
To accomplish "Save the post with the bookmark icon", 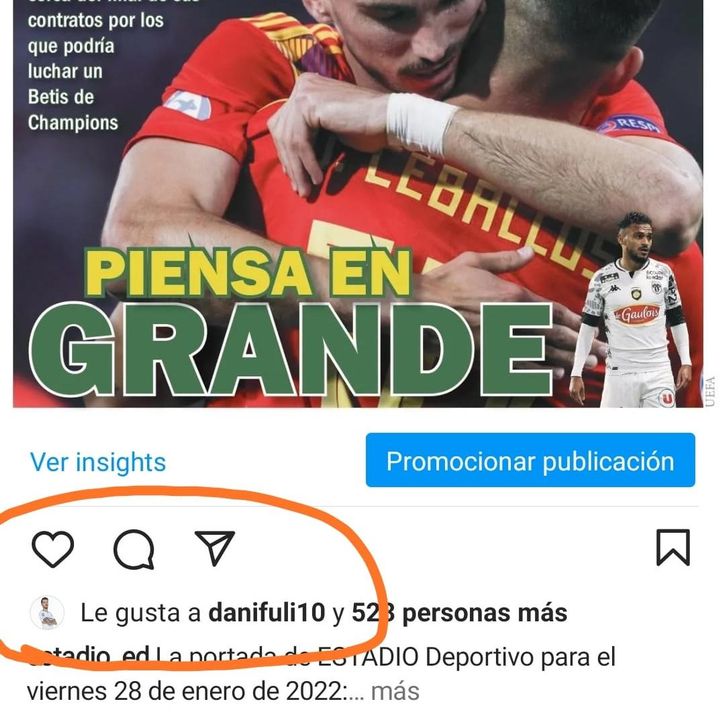I will [672, 547].
